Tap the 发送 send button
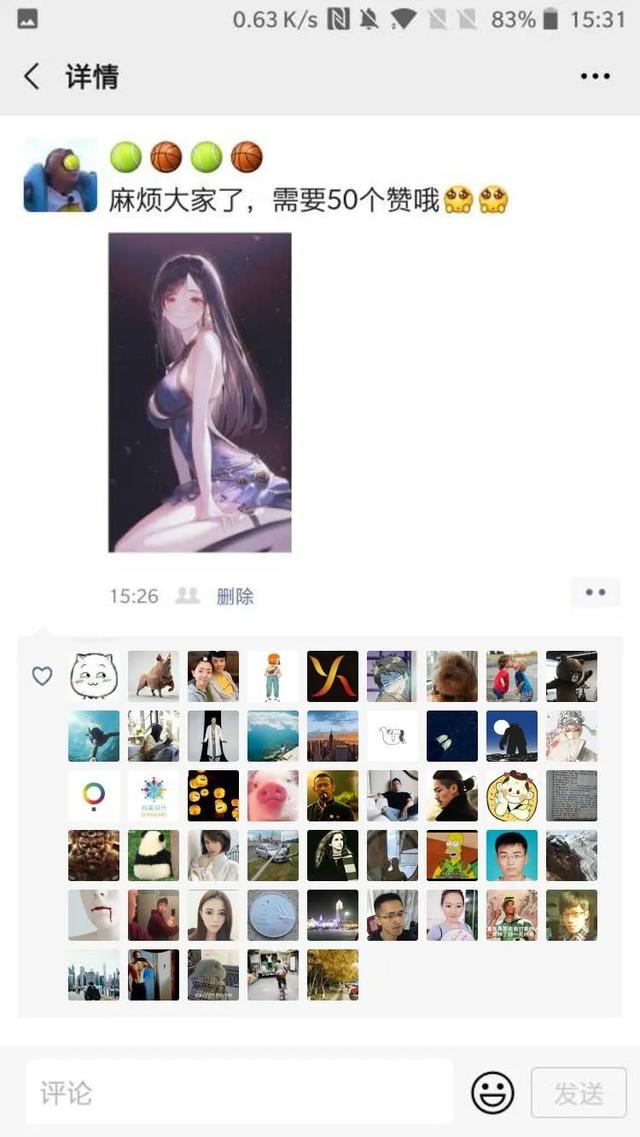Image resolution: width=640 pixels, height=1137 pixels. click(x=578, y=1092)
